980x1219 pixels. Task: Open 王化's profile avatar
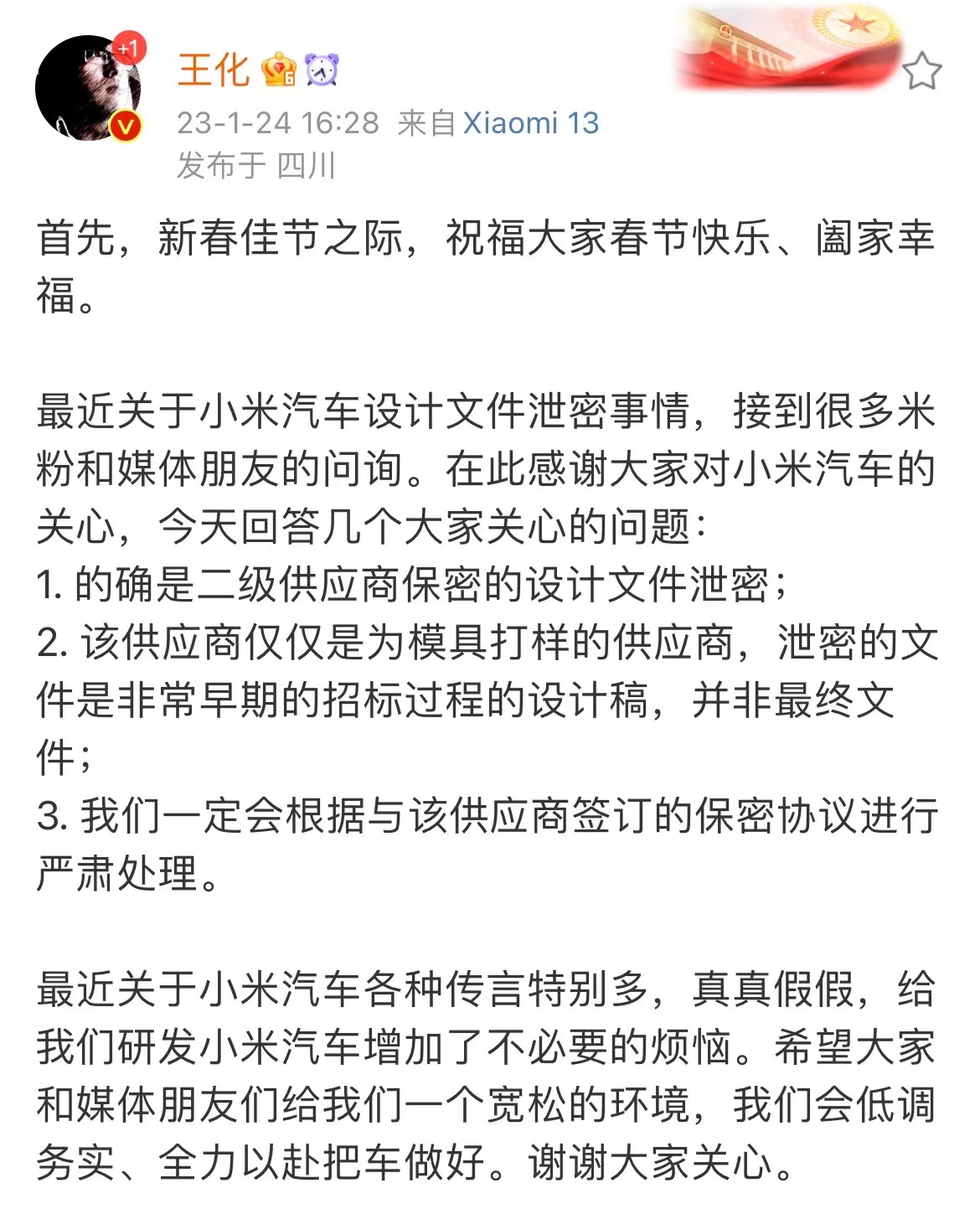(87, 88)
